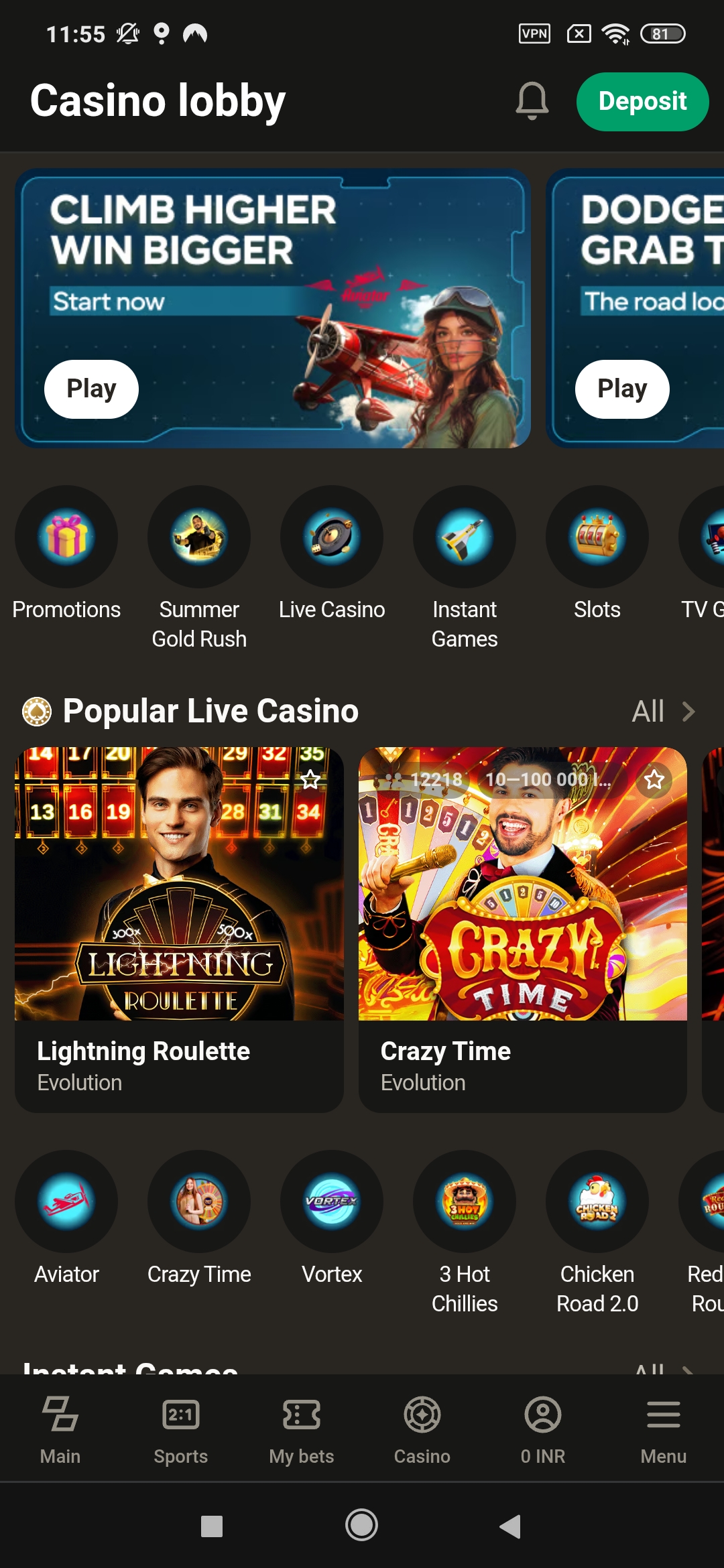
Task: Open Instant Games category
Action: 465,537
